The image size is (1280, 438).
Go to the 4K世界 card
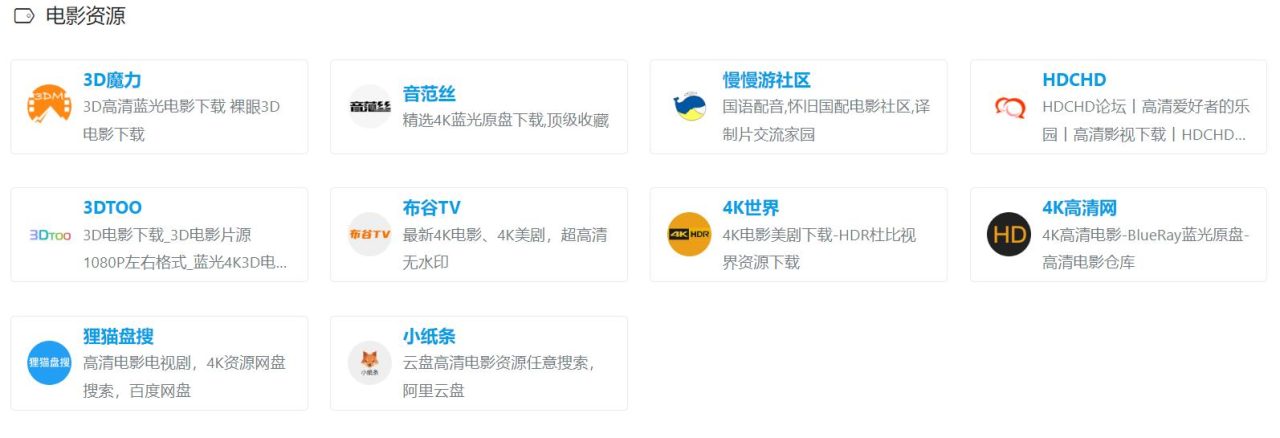798,235
